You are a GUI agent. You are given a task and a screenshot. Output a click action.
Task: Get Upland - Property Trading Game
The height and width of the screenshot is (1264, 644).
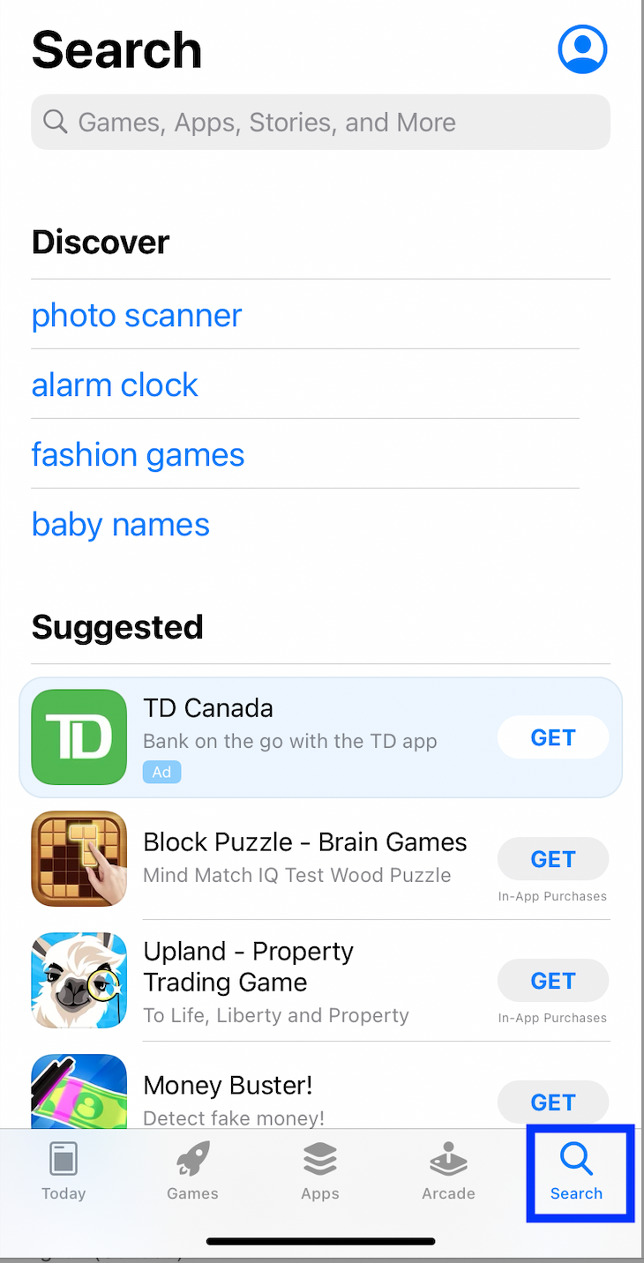[552, 981]
